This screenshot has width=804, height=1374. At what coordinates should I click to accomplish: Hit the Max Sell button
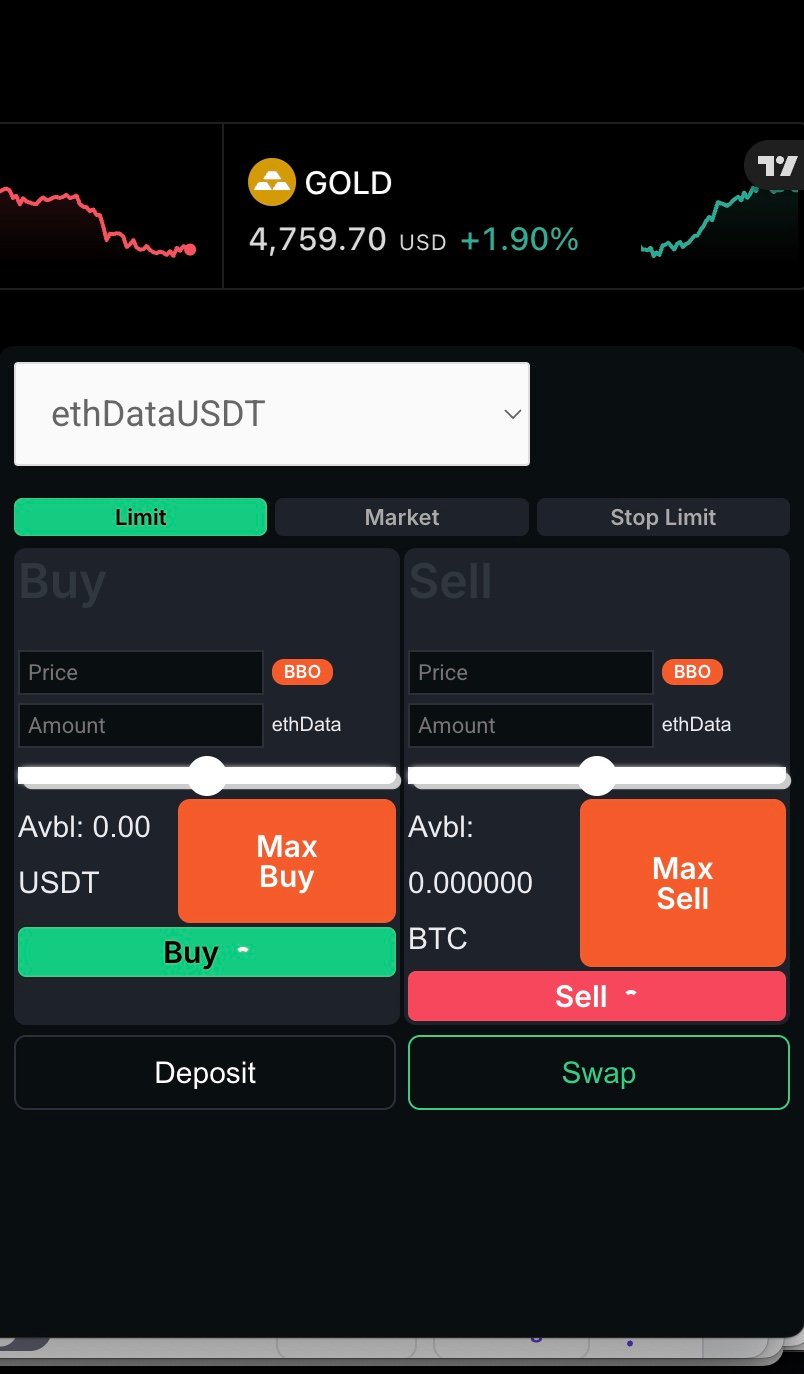pos(682,883)
